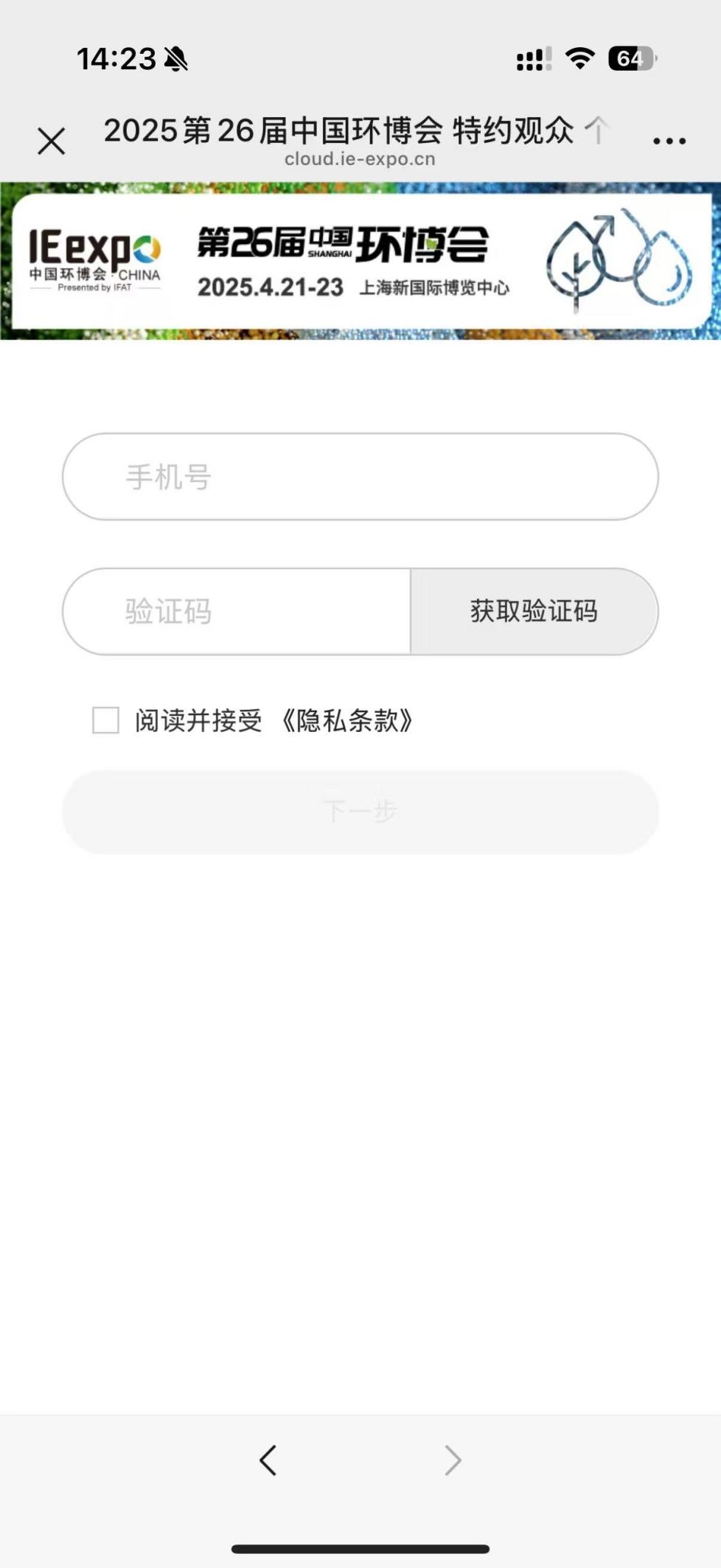
Task: Go forward to the next web page
Action: [x=453, y=1460]
